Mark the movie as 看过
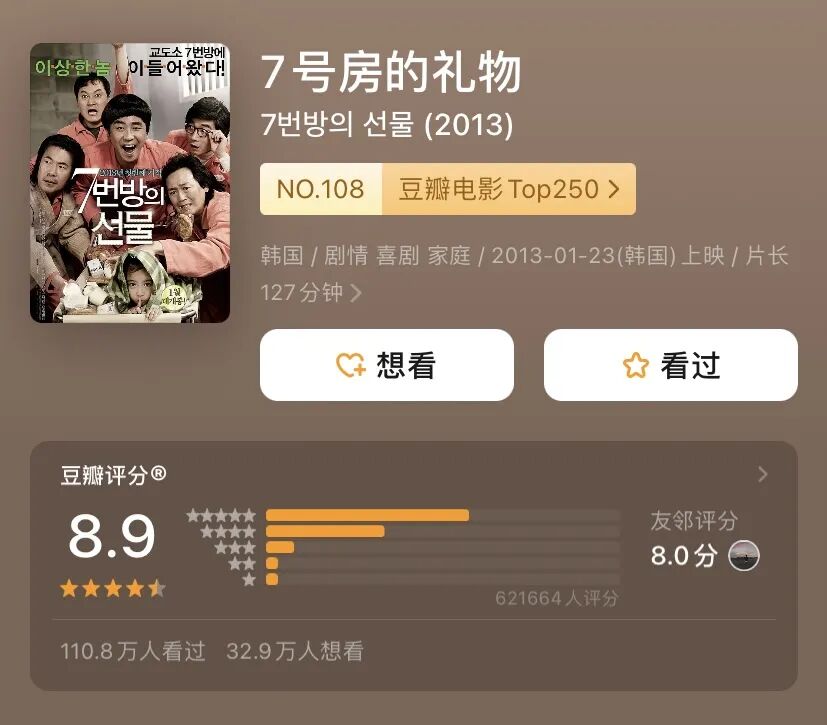 click(x=670, y=365)
